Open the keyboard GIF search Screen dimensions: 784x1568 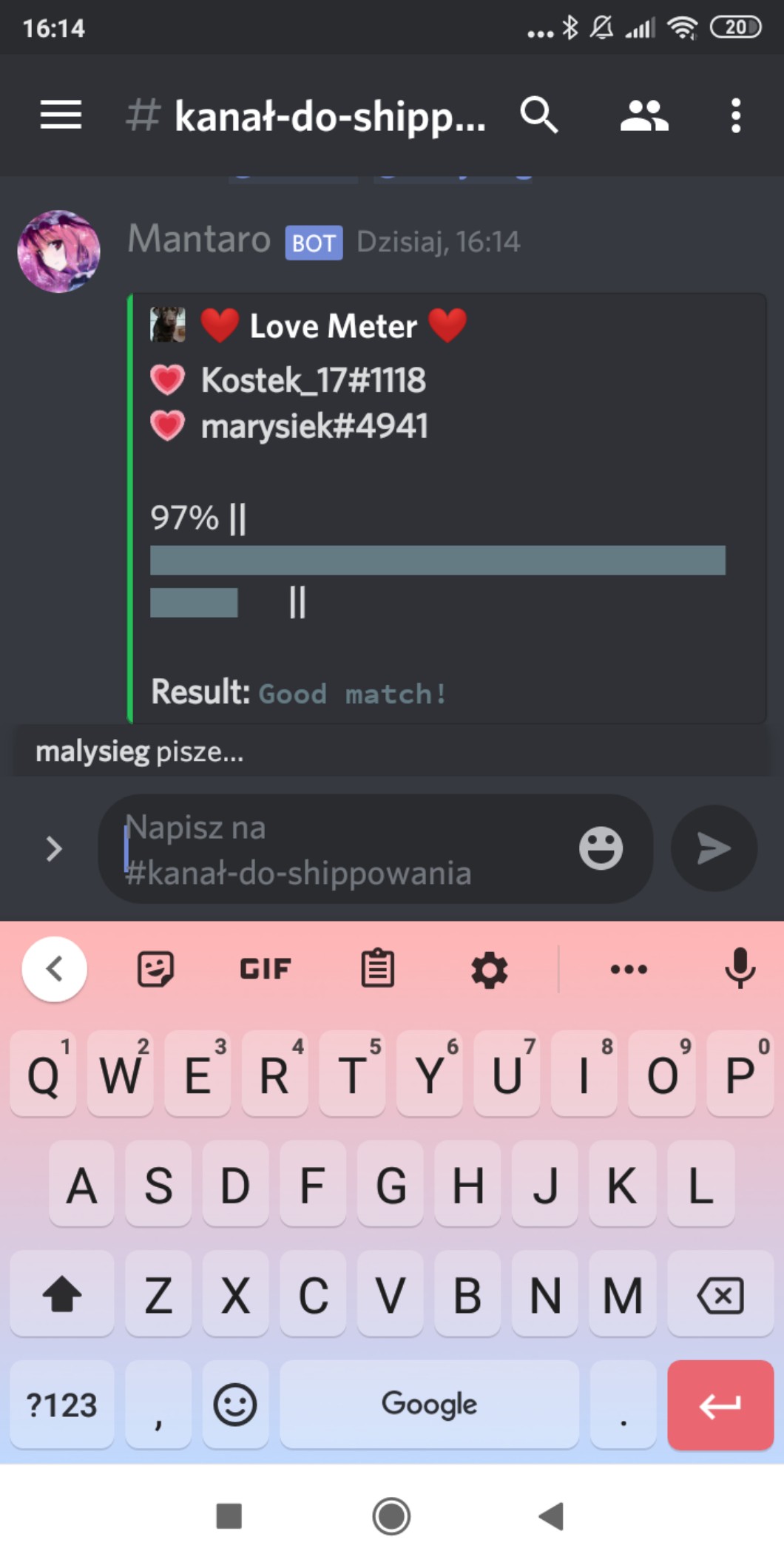pos(266,968)
